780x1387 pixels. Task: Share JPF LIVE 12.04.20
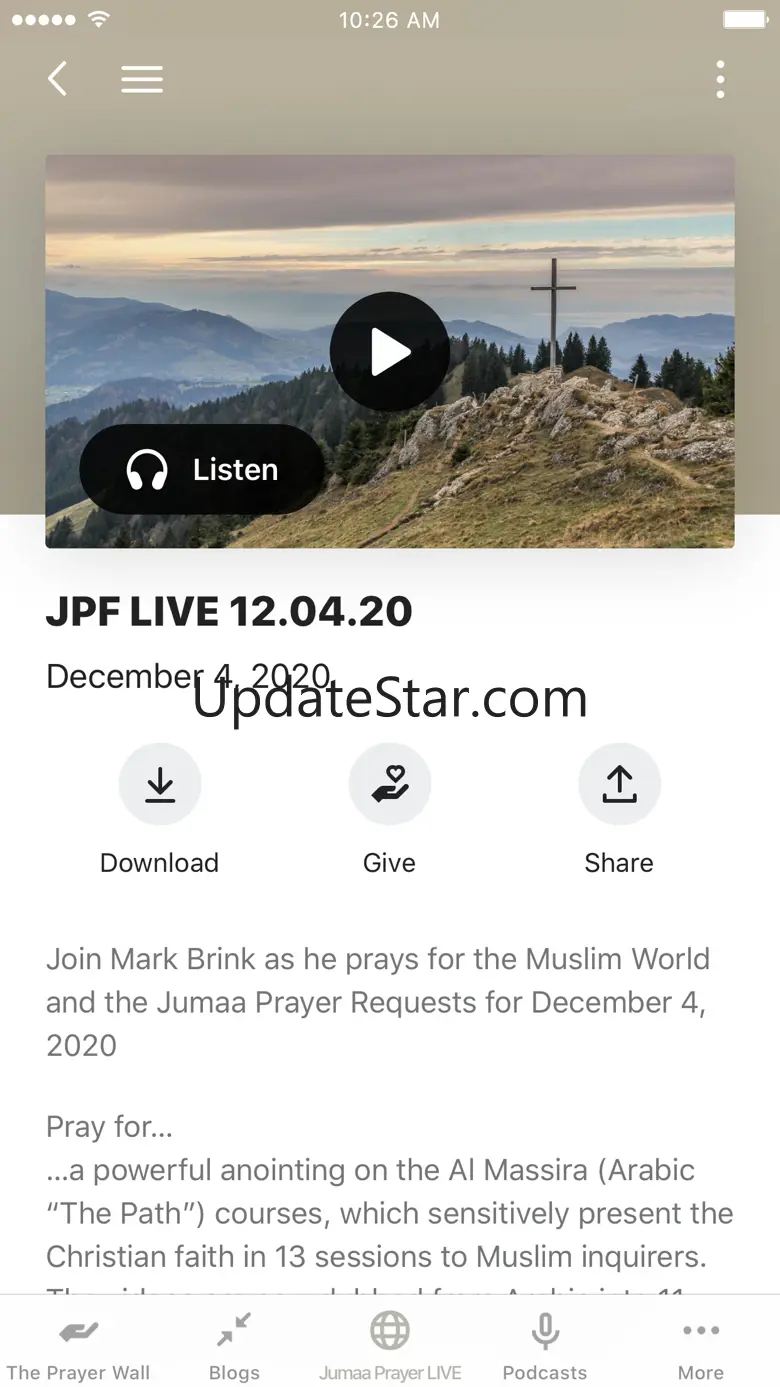point(619,785)
